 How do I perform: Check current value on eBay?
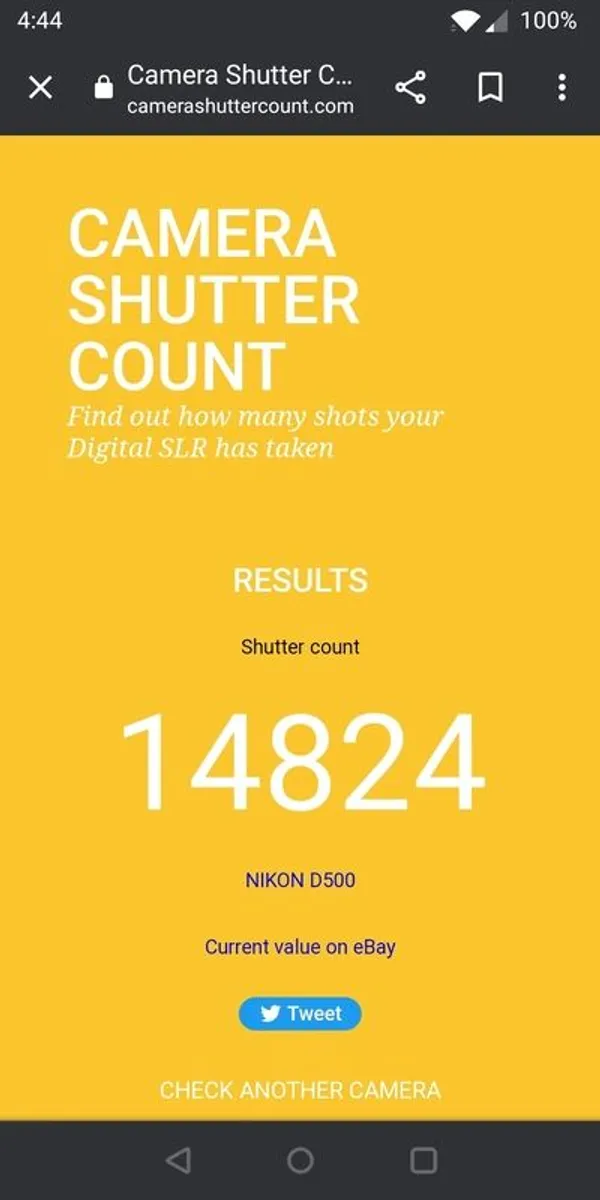[300, 946]
